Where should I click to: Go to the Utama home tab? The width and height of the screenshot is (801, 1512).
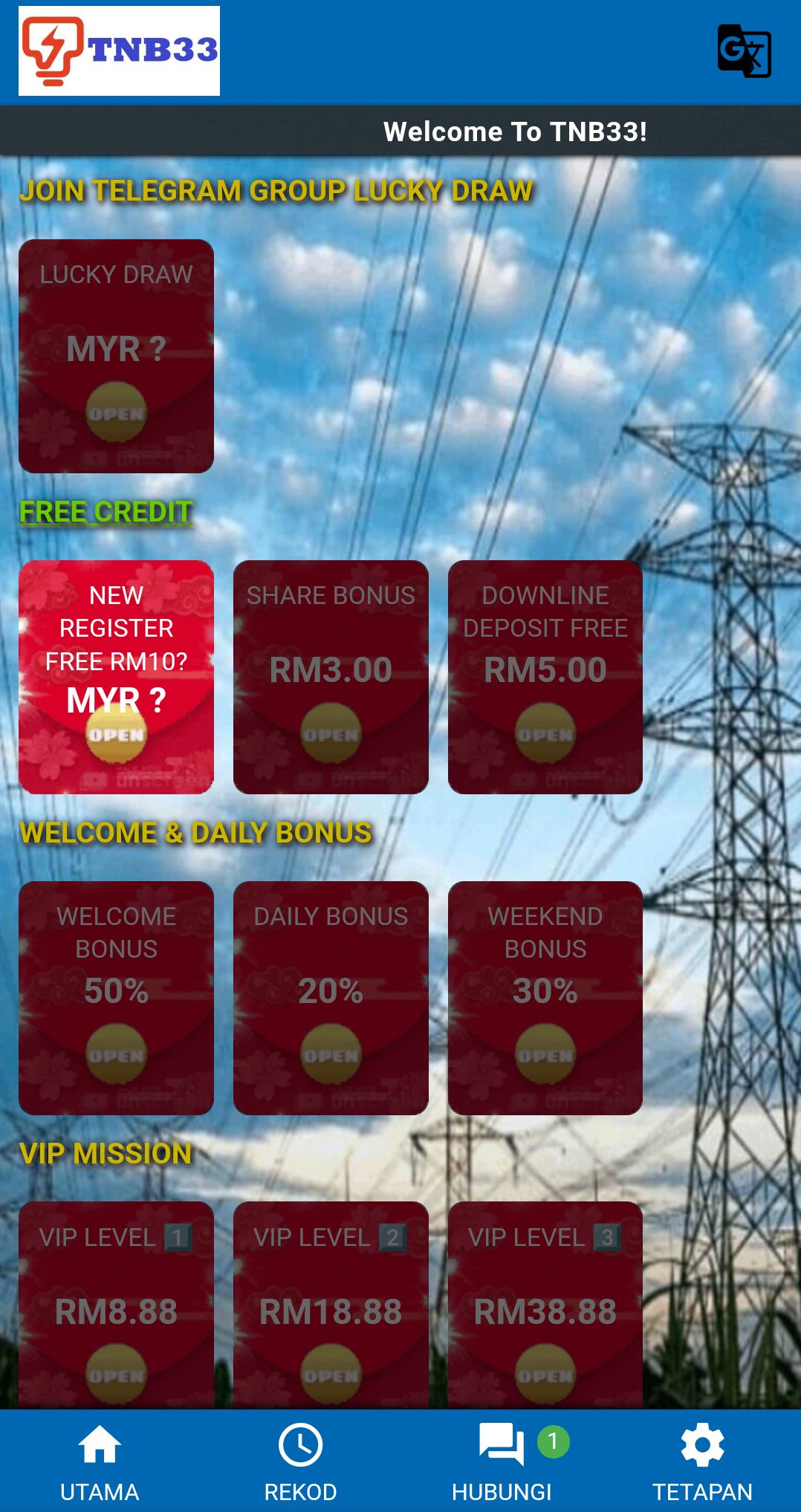(100, 1461)
